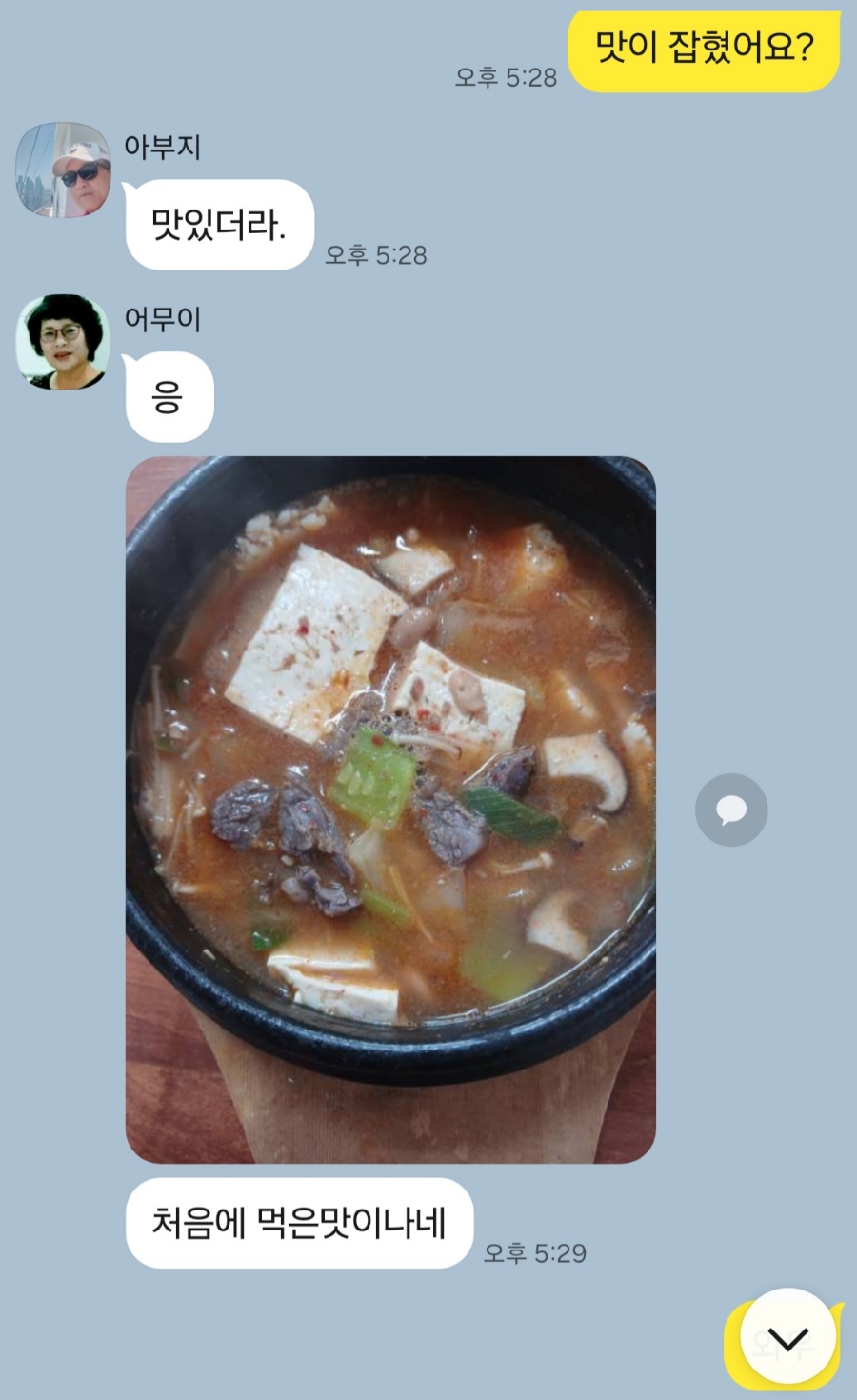Open 아부지's profile picture
This screenshot has height=1400, width=857.
pyautogui.click(x=64, y=170)
